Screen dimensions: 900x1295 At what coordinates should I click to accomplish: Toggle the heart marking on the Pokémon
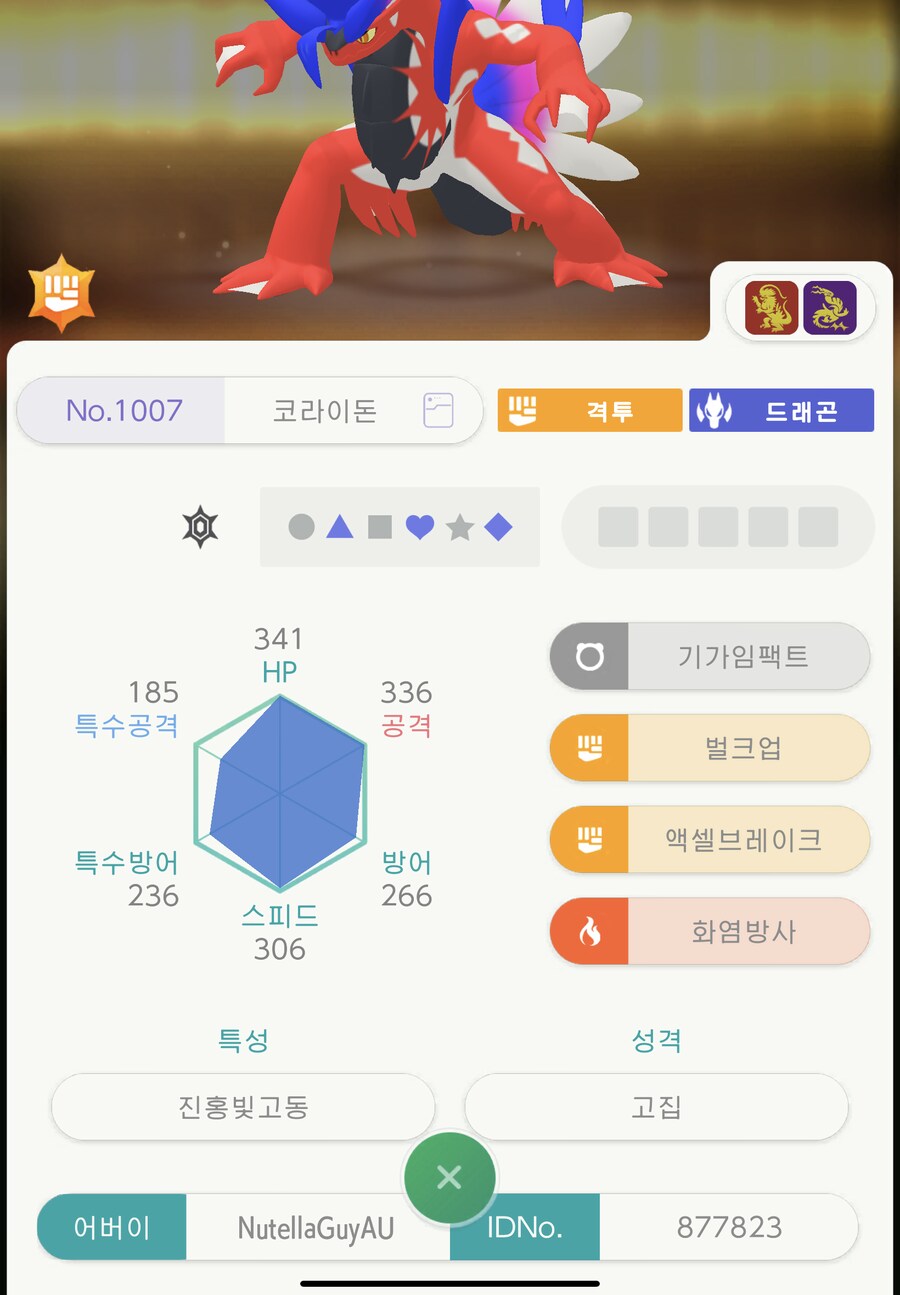[420, 527]
